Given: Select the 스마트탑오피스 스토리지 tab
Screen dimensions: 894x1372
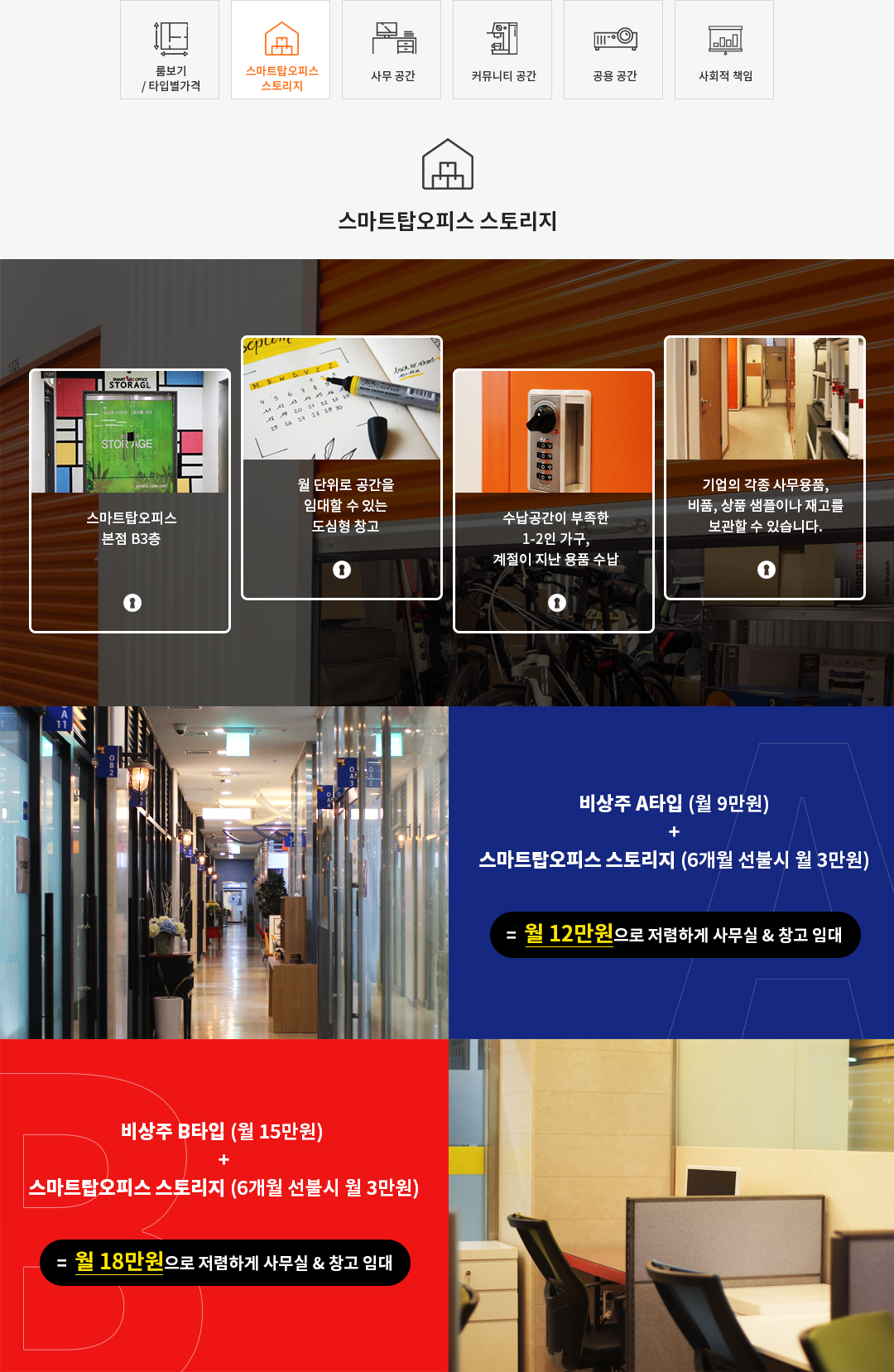Looking at the screenshot, I should pyautogui.click(x=281, y=51).
